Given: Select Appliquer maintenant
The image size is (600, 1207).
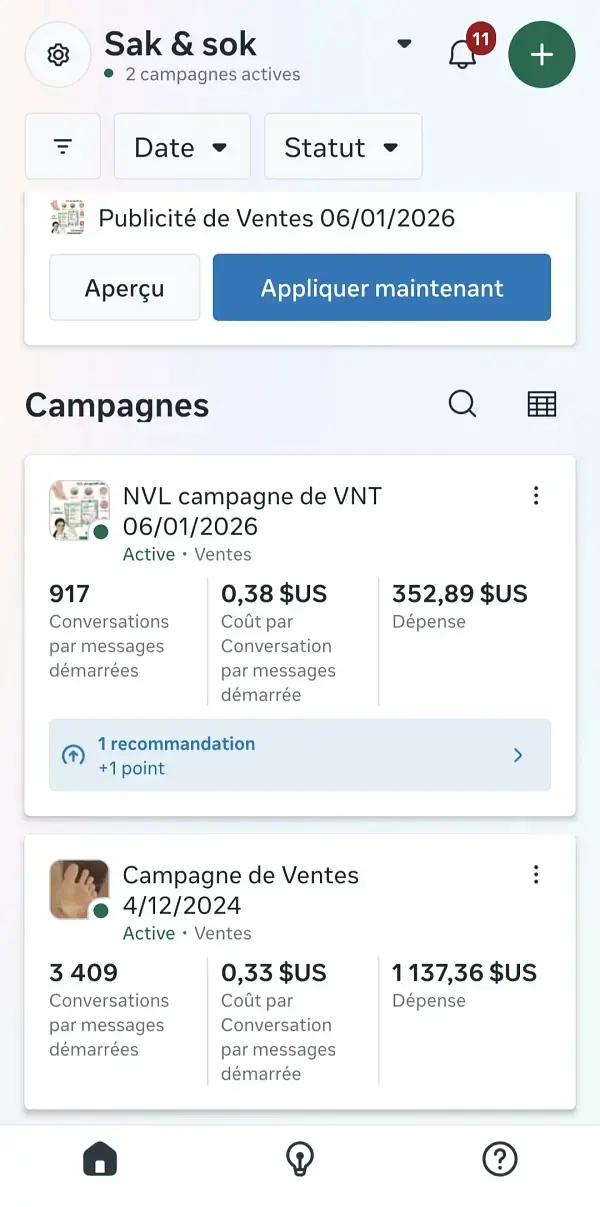Looking at the screenshot, I should [x=381, y=288].
